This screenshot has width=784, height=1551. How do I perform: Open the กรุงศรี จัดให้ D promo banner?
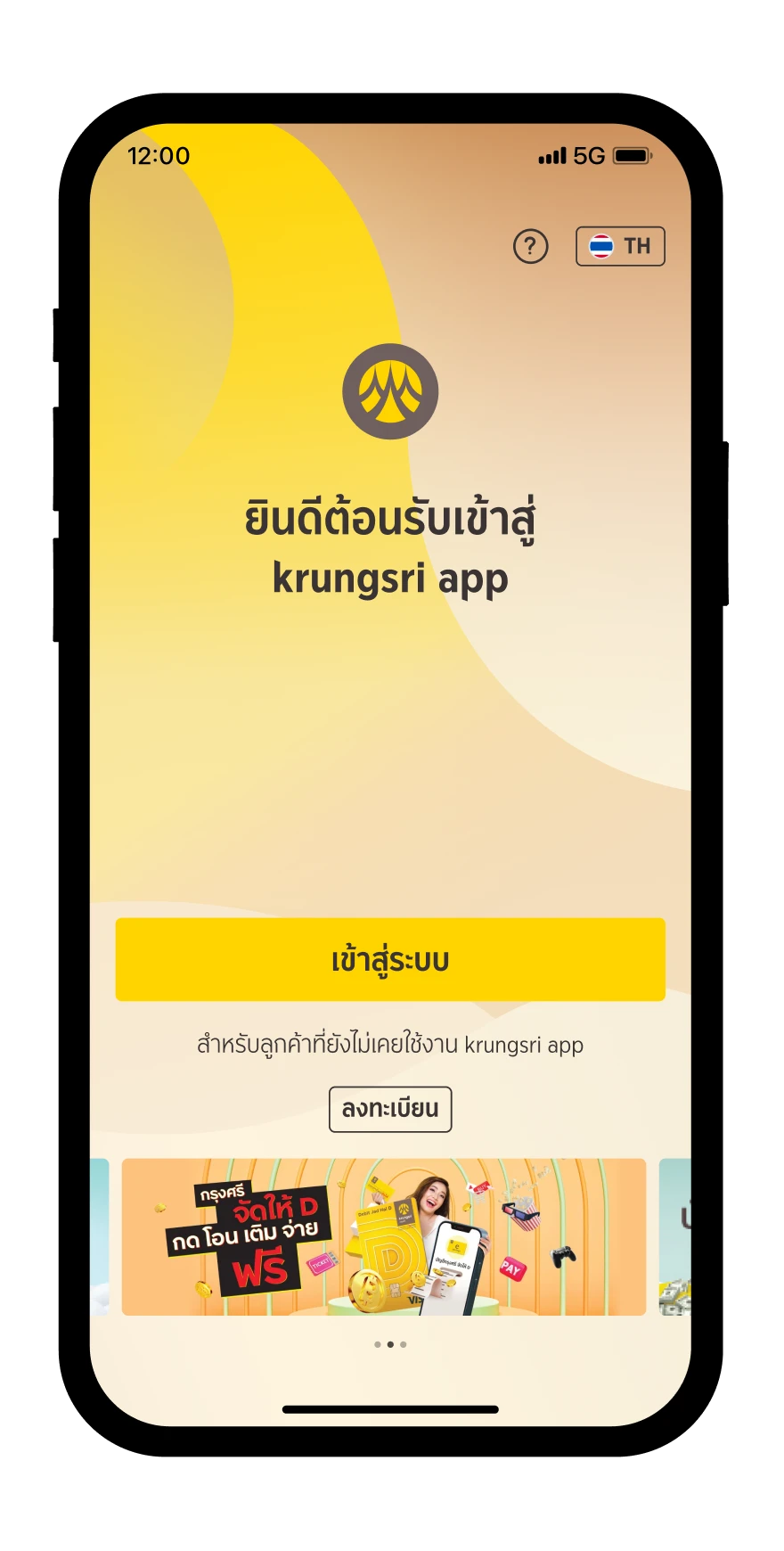(383, 1236)
